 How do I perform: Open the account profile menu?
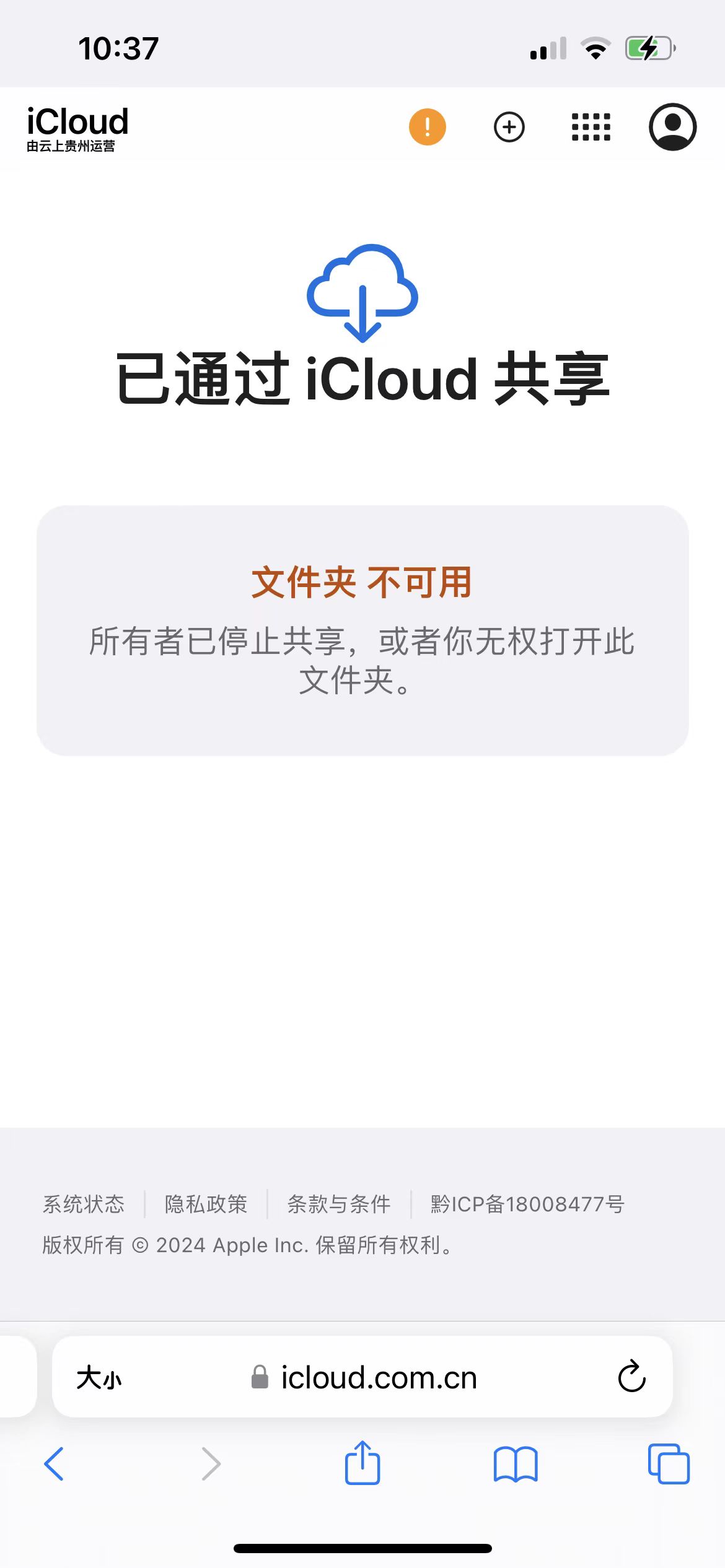(672, 127)
